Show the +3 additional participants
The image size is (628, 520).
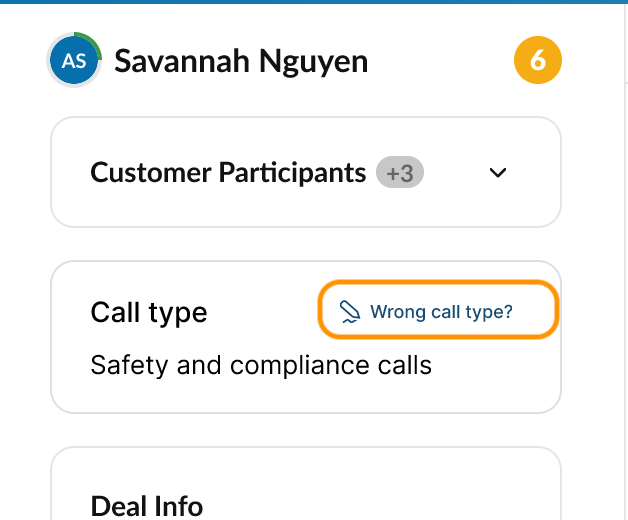coord(400,173)
